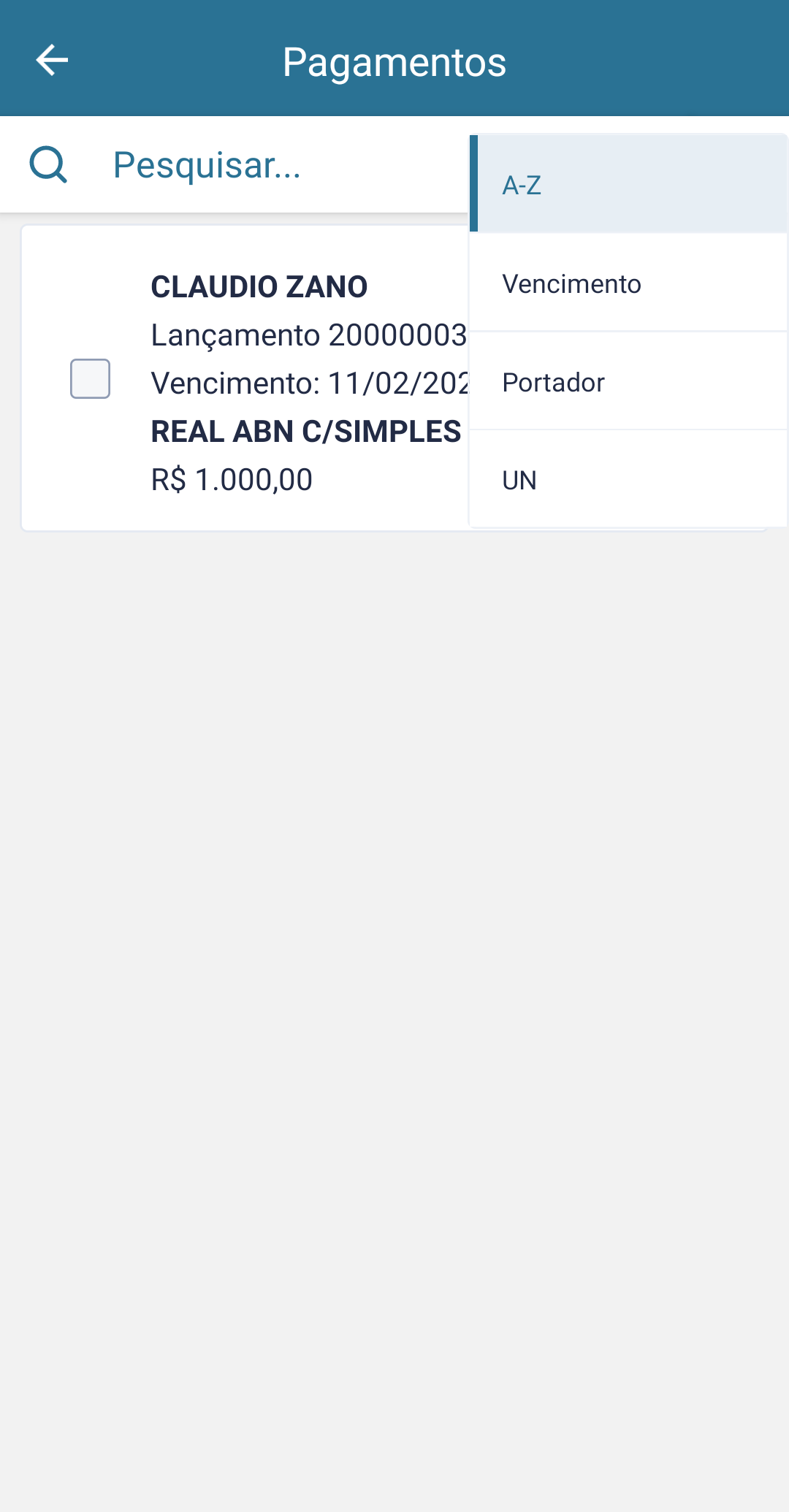Screen dimensions: 789x1512
Task: Sort the list by UN
Action: (x=628, y=480)
